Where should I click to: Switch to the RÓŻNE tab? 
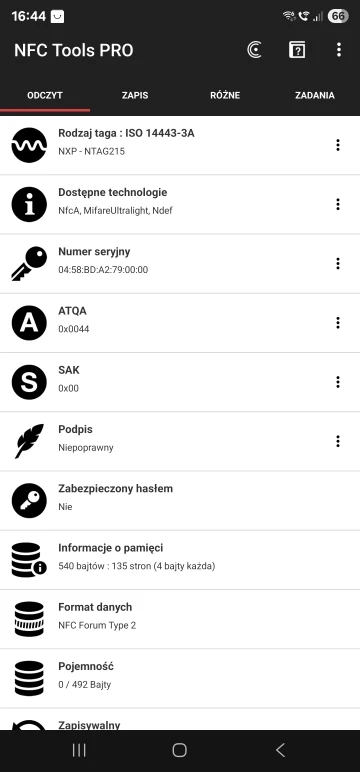(225, 96)
